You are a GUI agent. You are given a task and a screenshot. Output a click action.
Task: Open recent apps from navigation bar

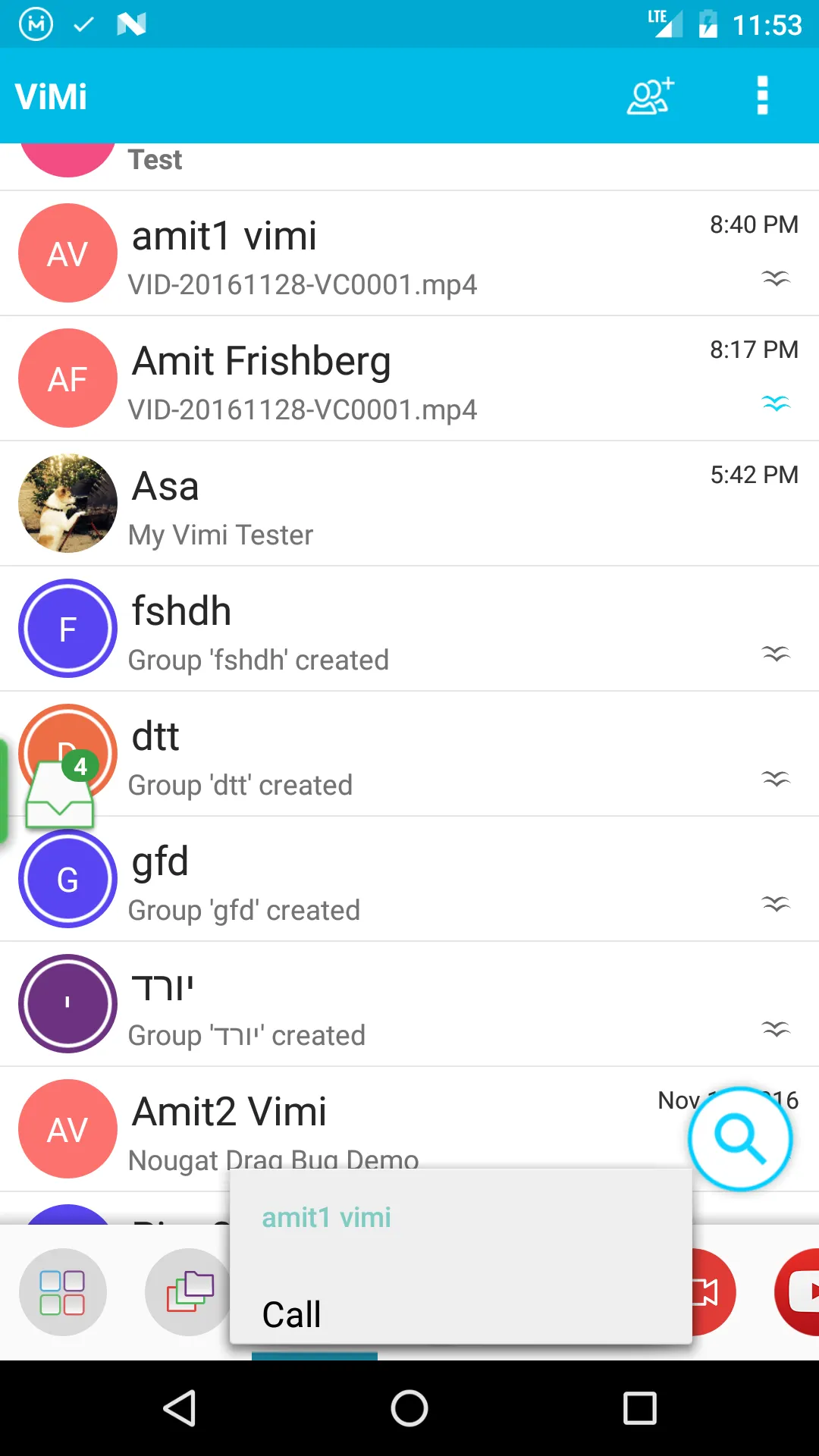(x=639, y=1408)
